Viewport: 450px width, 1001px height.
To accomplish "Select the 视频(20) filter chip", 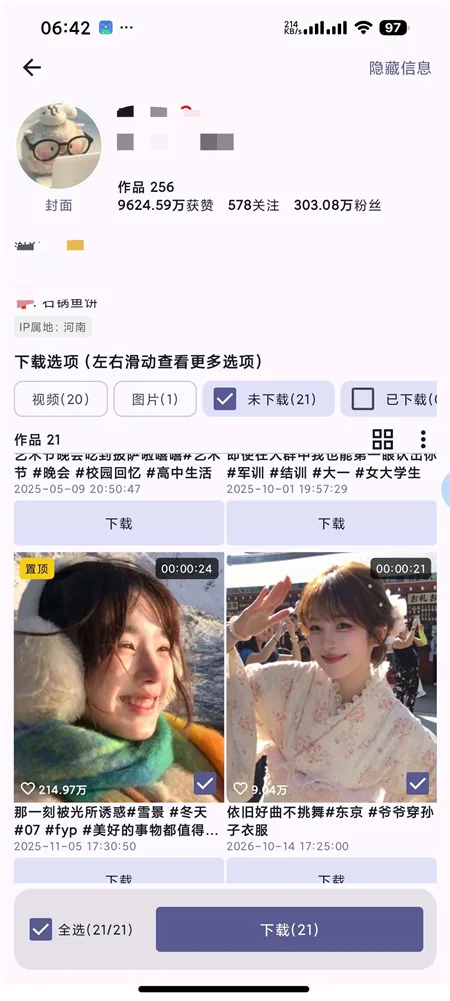I will coord(61,399).
